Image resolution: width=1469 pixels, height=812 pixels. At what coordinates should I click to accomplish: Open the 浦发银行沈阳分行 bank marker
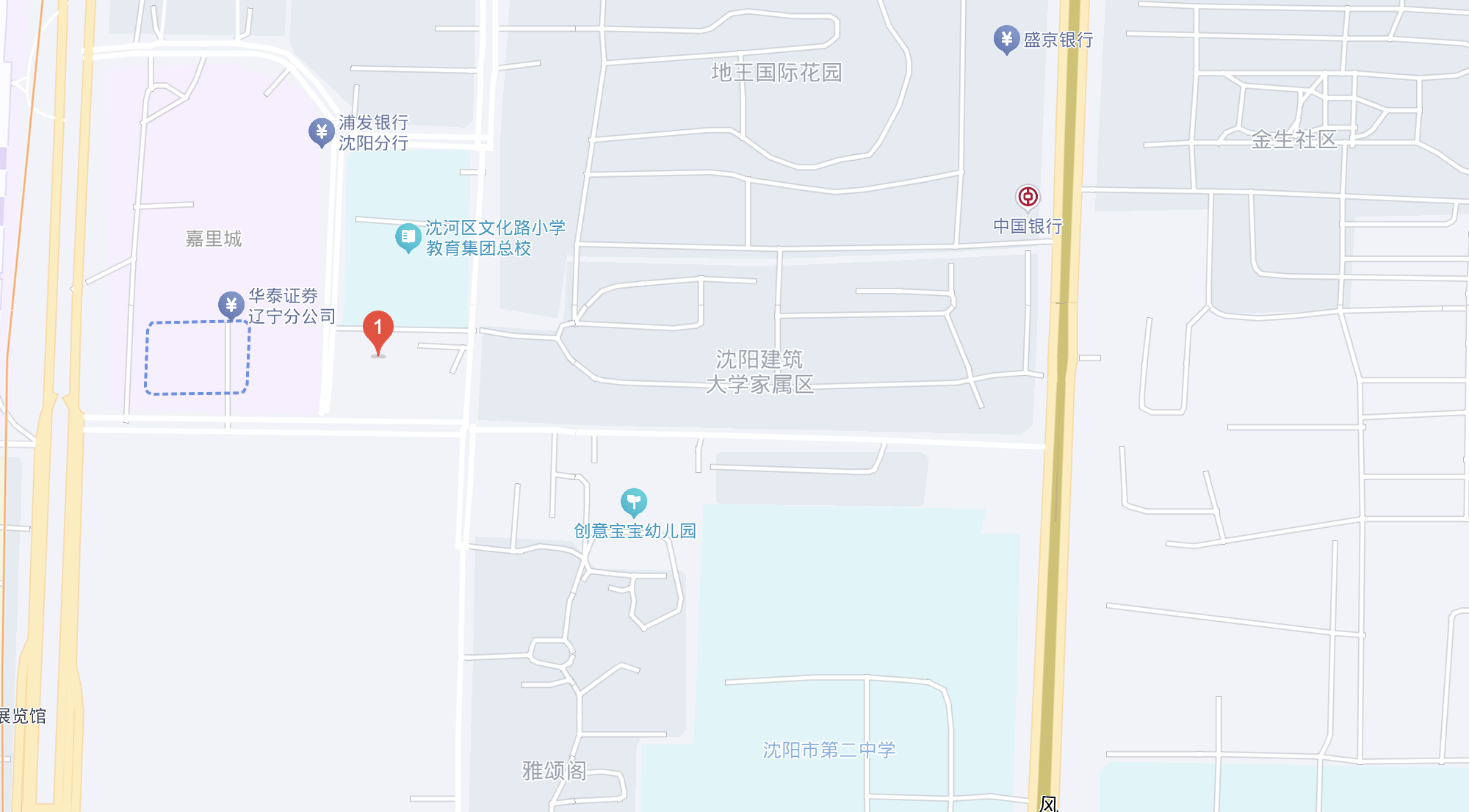(x=321, y=132)
